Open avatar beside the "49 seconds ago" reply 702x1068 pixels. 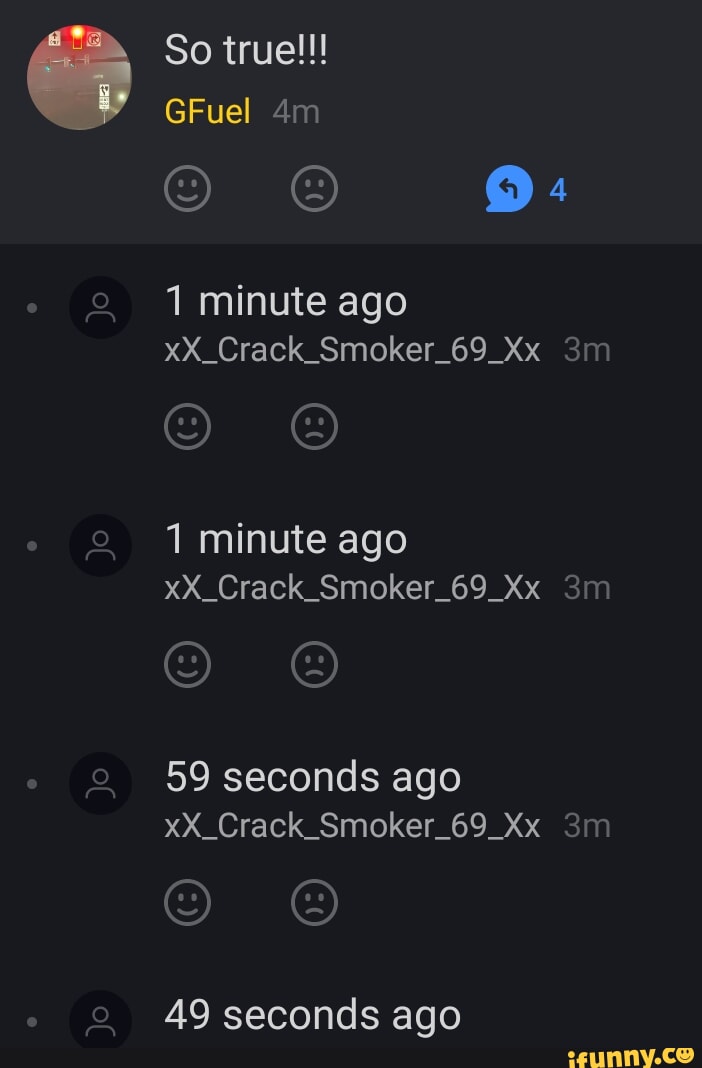tap(100, 1019)
